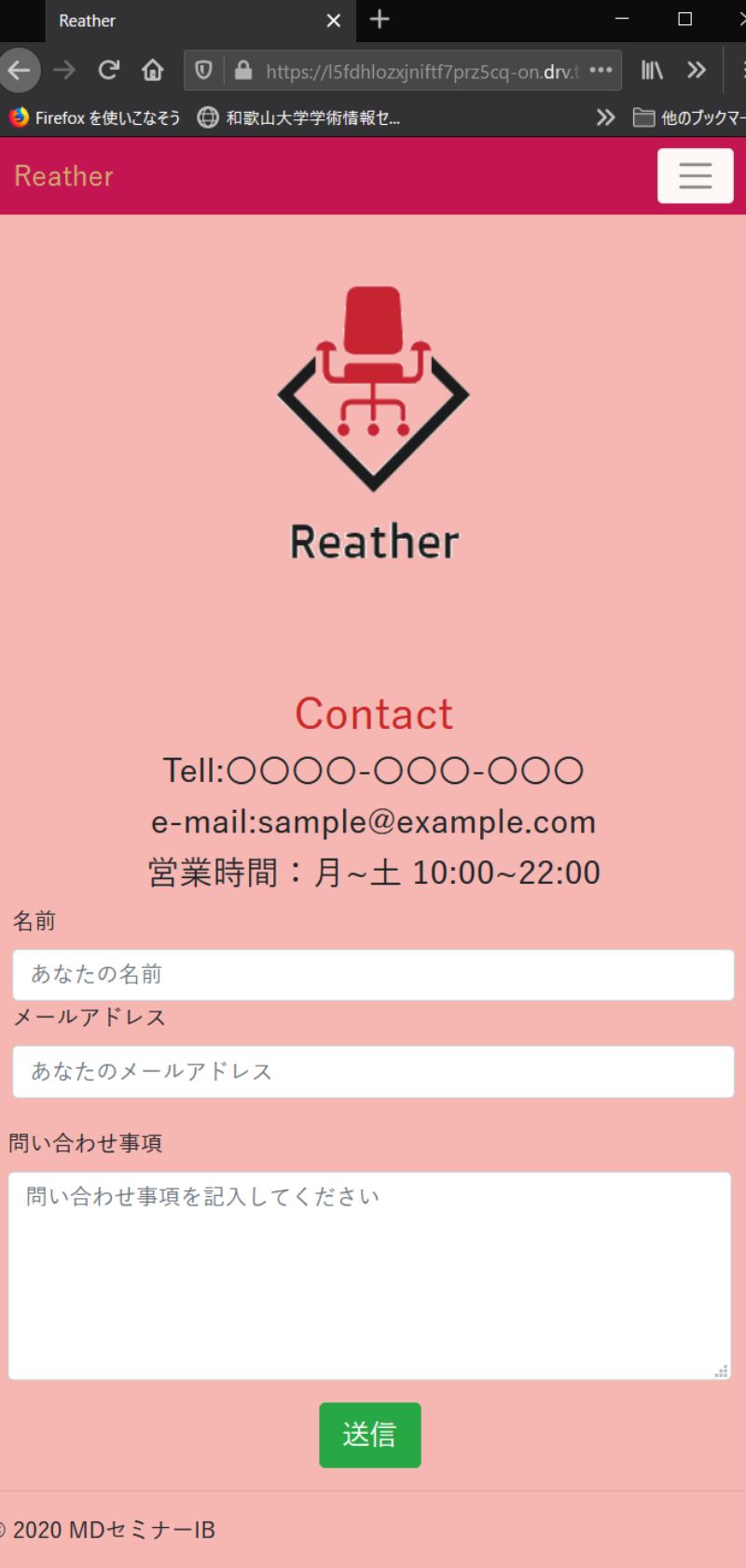Go to the browser home page

[x=153, y=70]
